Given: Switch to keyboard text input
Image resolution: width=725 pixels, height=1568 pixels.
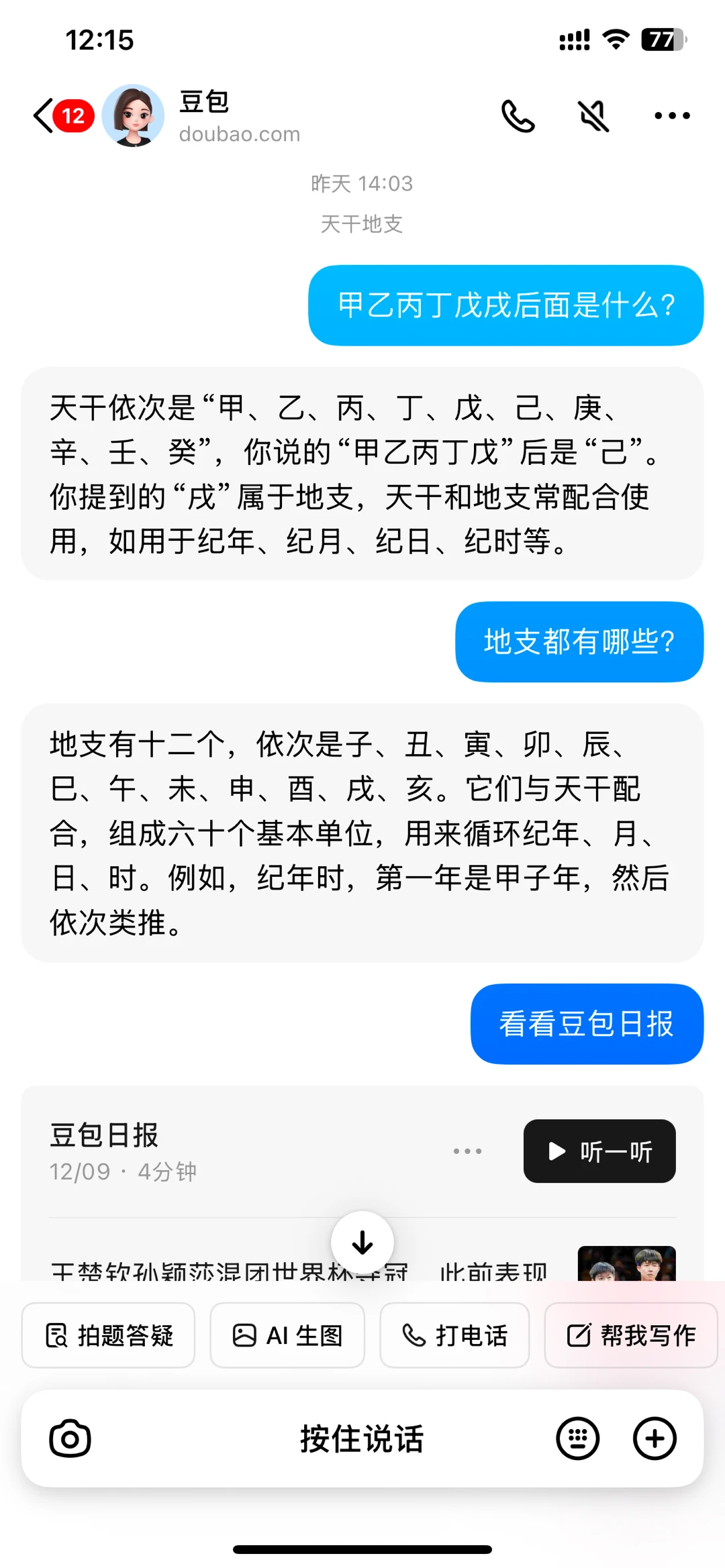Looking at the screenshot, I should (577, 1439).
